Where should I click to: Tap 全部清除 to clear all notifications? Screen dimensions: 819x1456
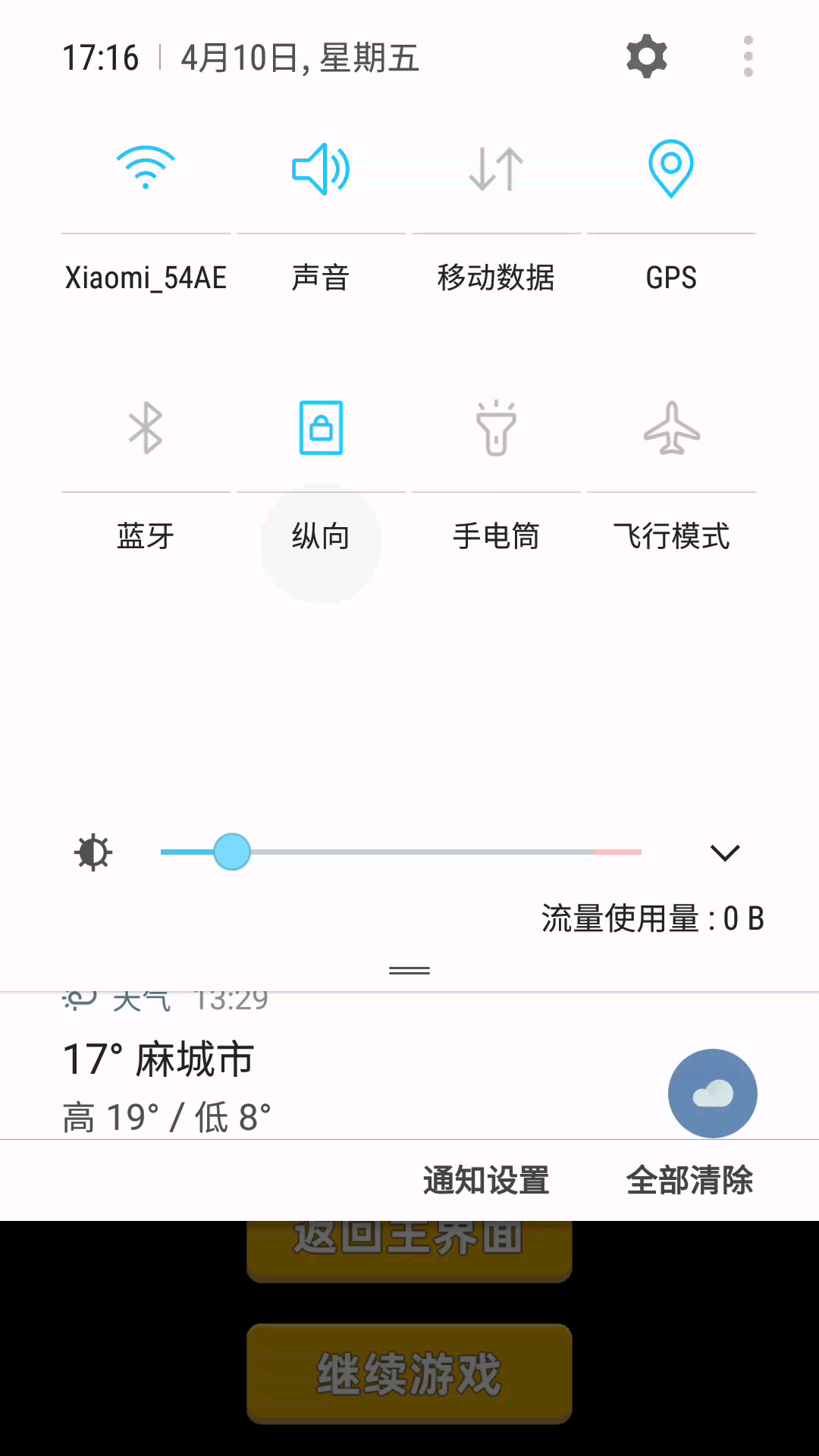coord(689,1181)
